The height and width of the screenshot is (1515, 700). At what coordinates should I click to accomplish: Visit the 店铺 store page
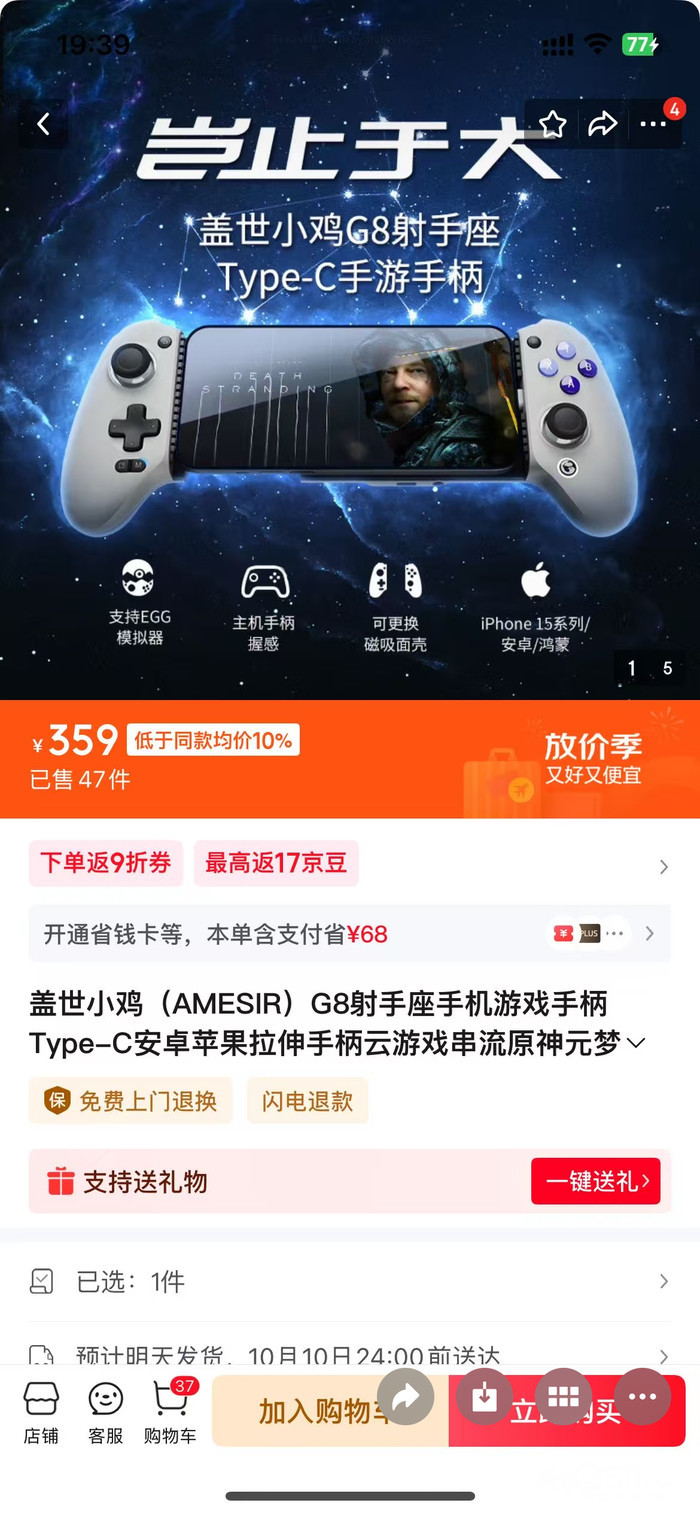tap(41, 1412)
